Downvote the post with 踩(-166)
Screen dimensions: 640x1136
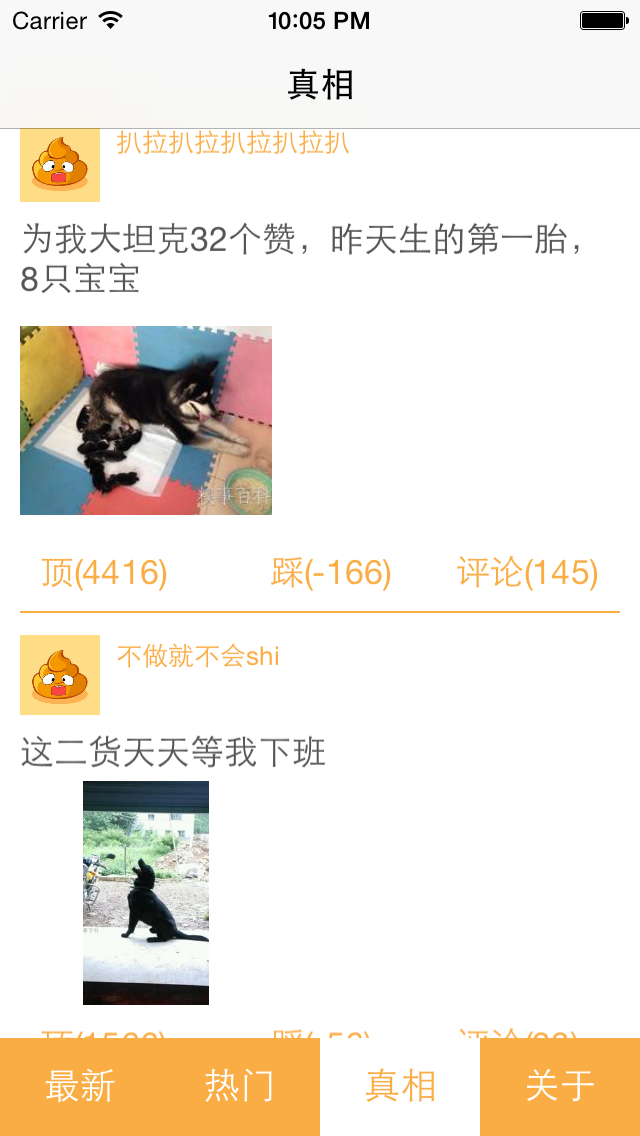click(330, 573)
